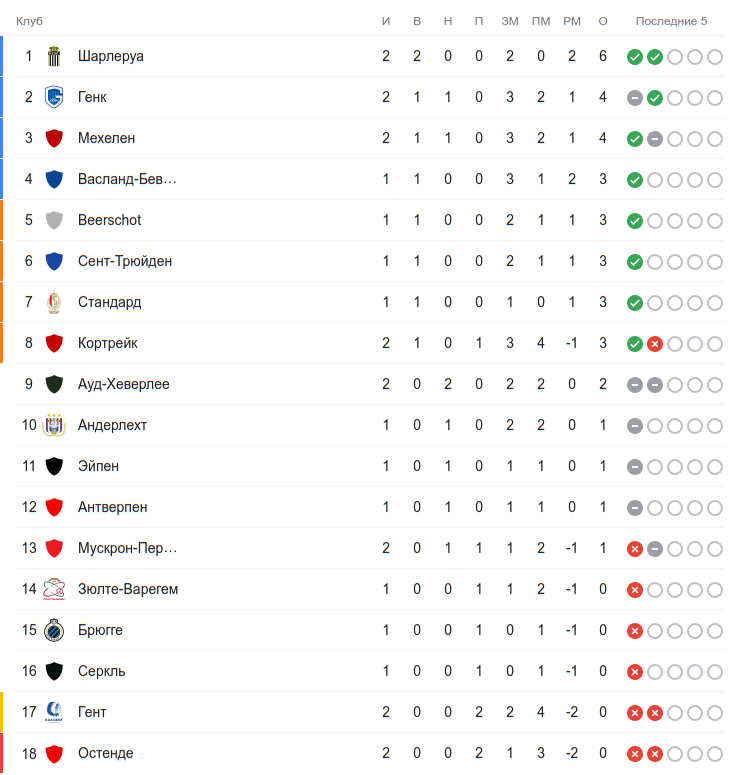Tap the Эйпен club row
The height and width of the screenshot is (775, 752).
coord(98,466)
